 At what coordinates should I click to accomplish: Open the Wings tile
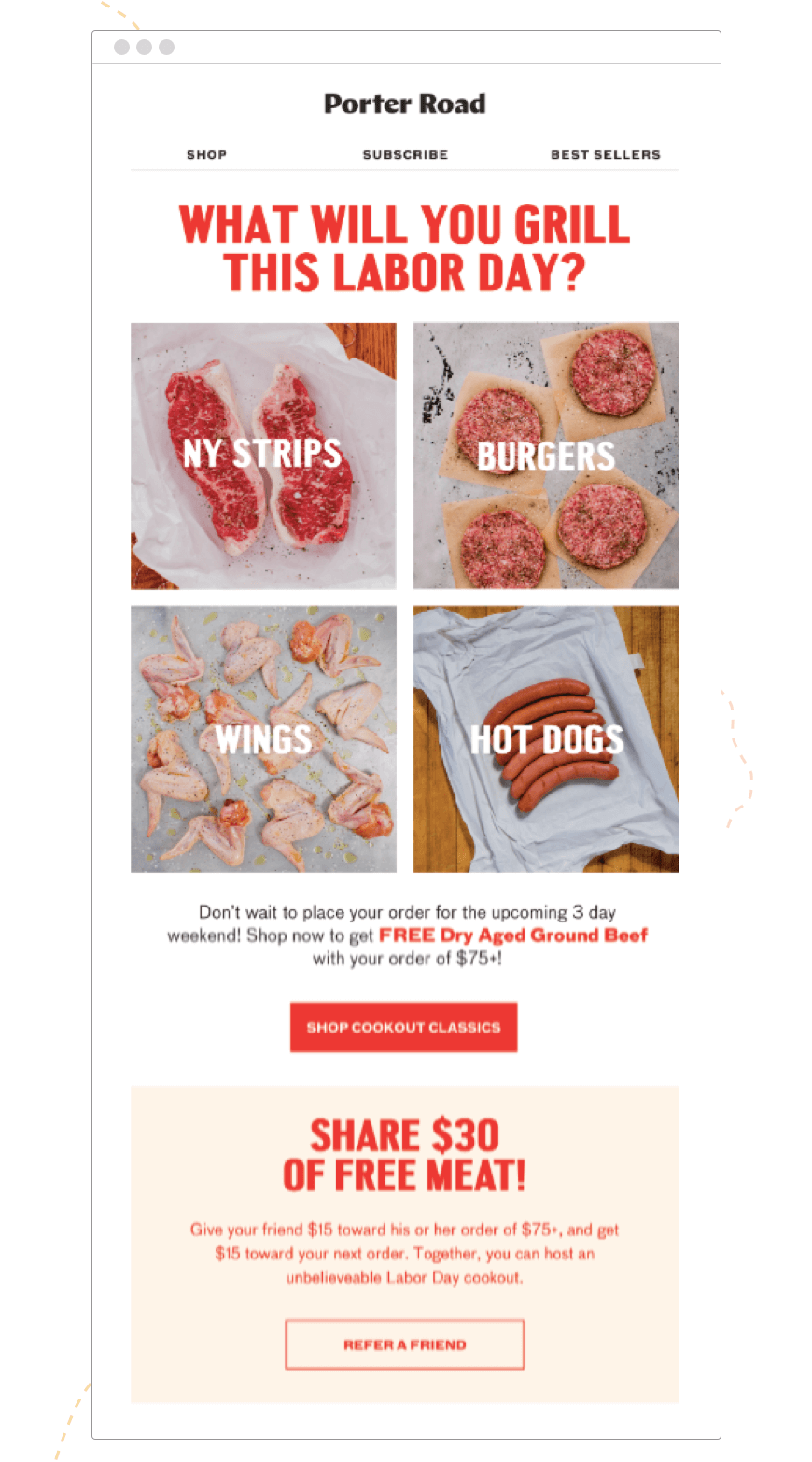263,739
